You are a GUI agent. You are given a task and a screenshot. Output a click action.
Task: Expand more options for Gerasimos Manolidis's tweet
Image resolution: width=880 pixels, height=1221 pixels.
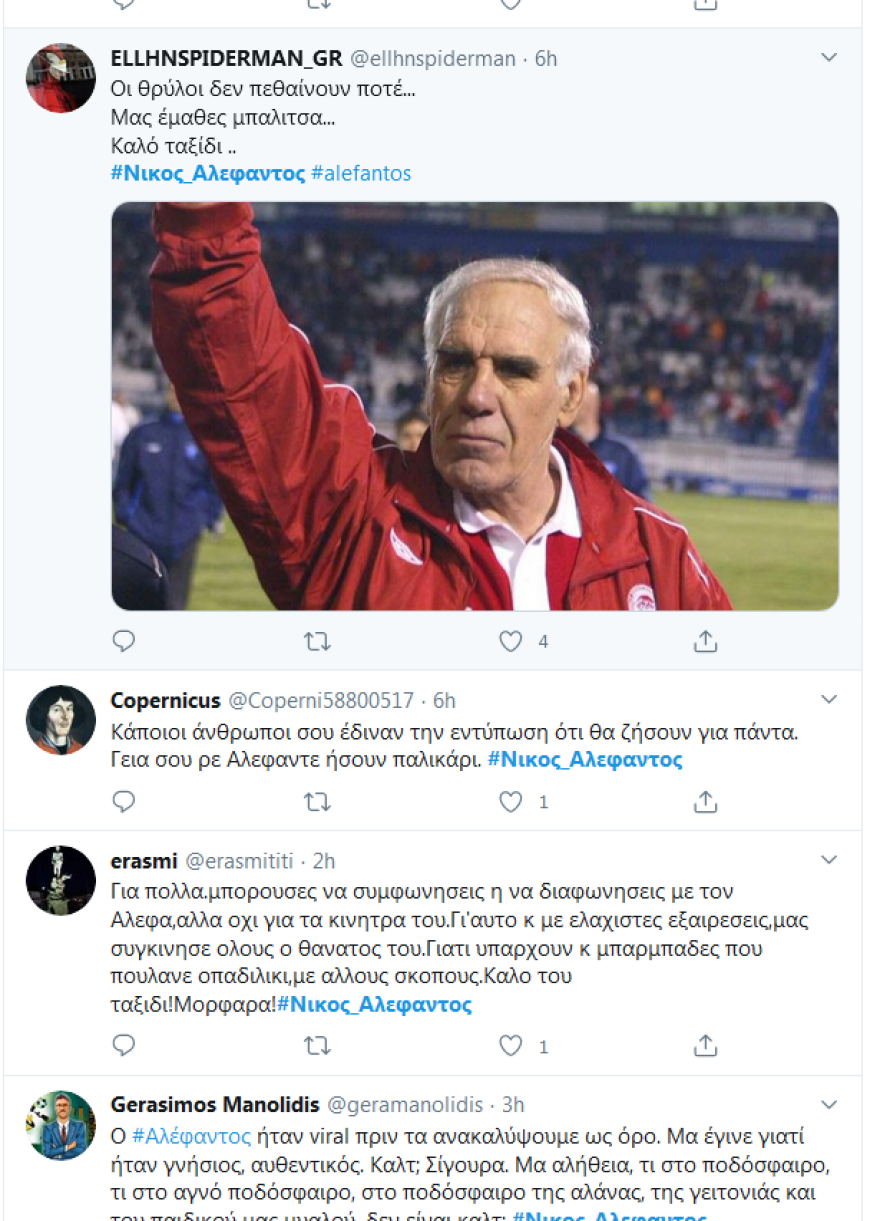click(x=828, y=1106)
